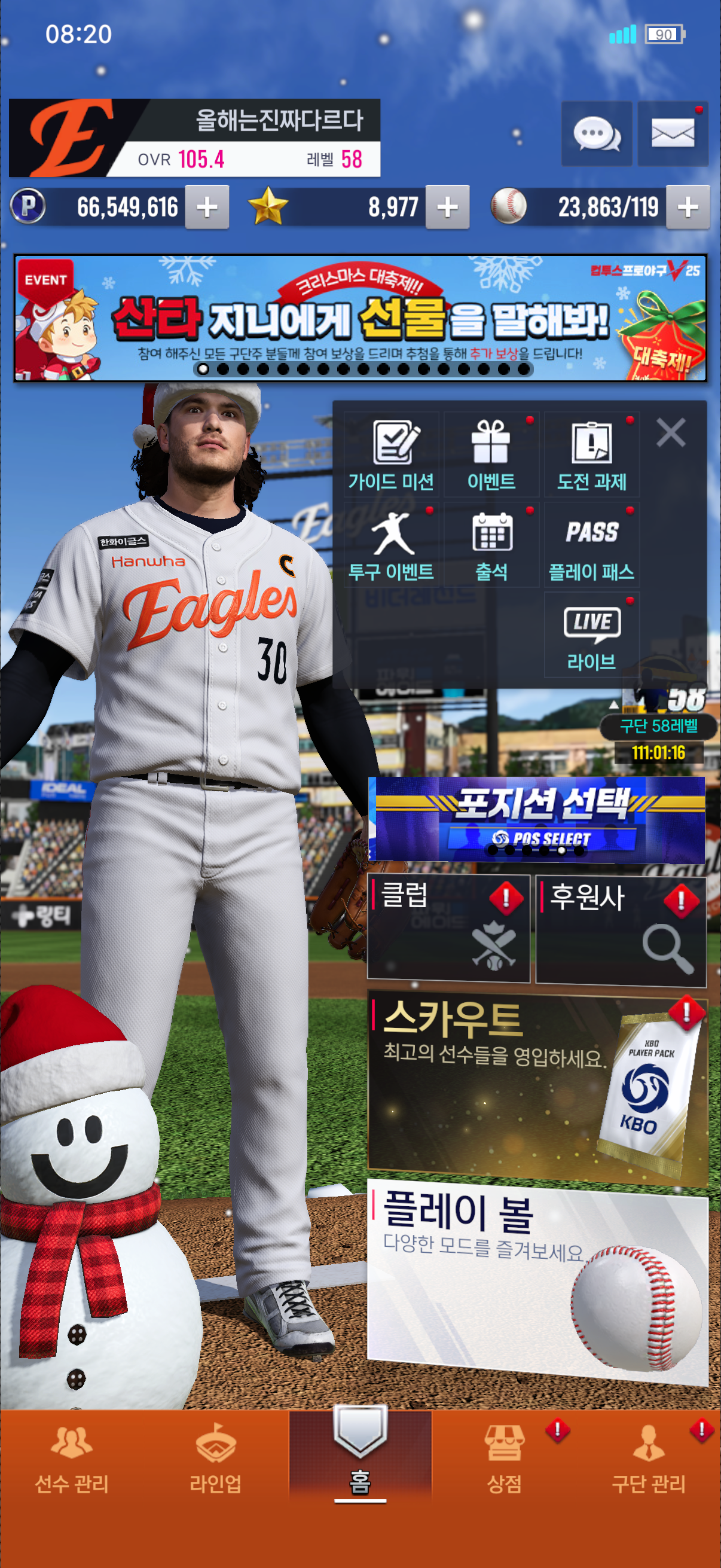Open the Santa Genie Christmas event banner
Screen dimensions: 721x1568
(x=360, y=318)
